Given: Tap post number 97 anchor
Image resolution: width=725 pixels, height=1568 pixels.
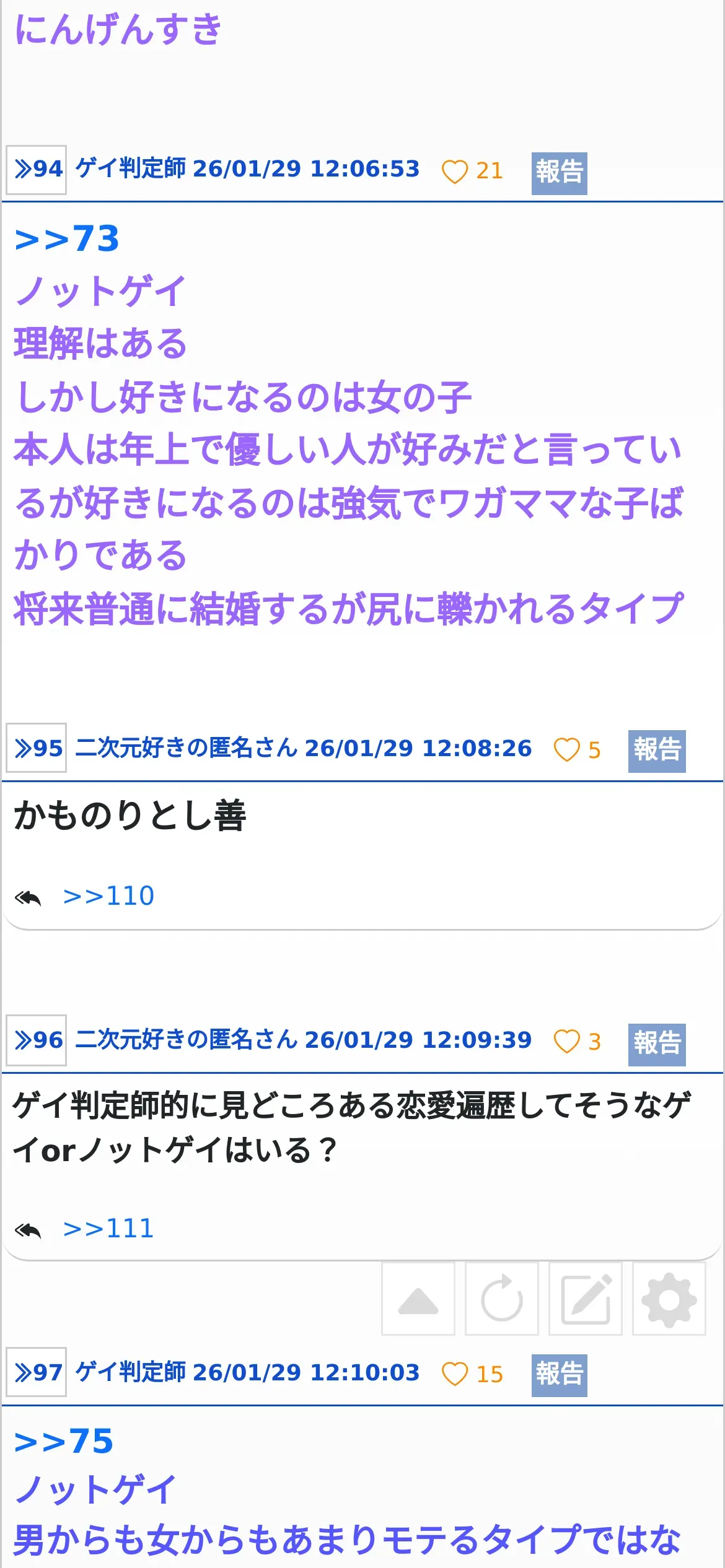Looking at the screenshot, I should click(37, 1372).
